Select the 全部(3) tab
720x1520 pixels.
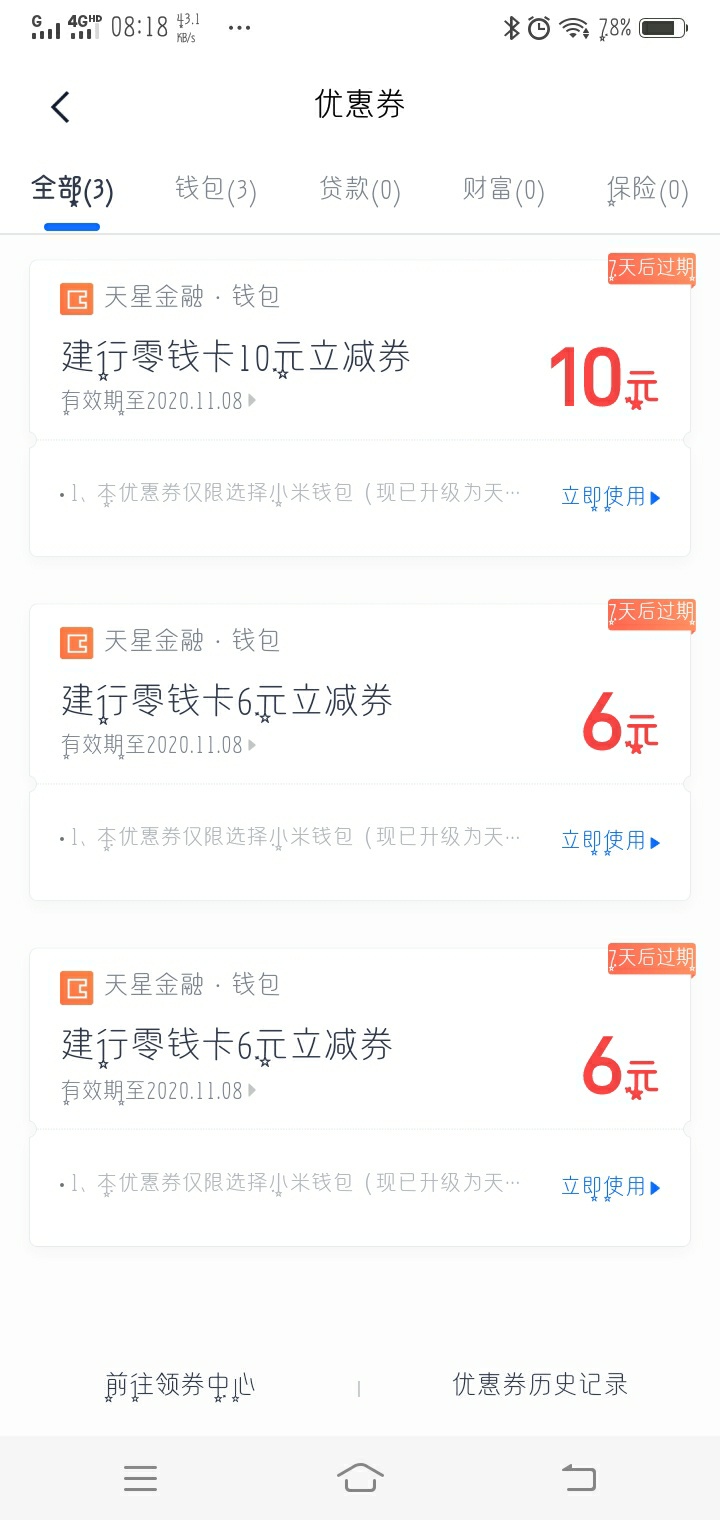click(72, 189)
